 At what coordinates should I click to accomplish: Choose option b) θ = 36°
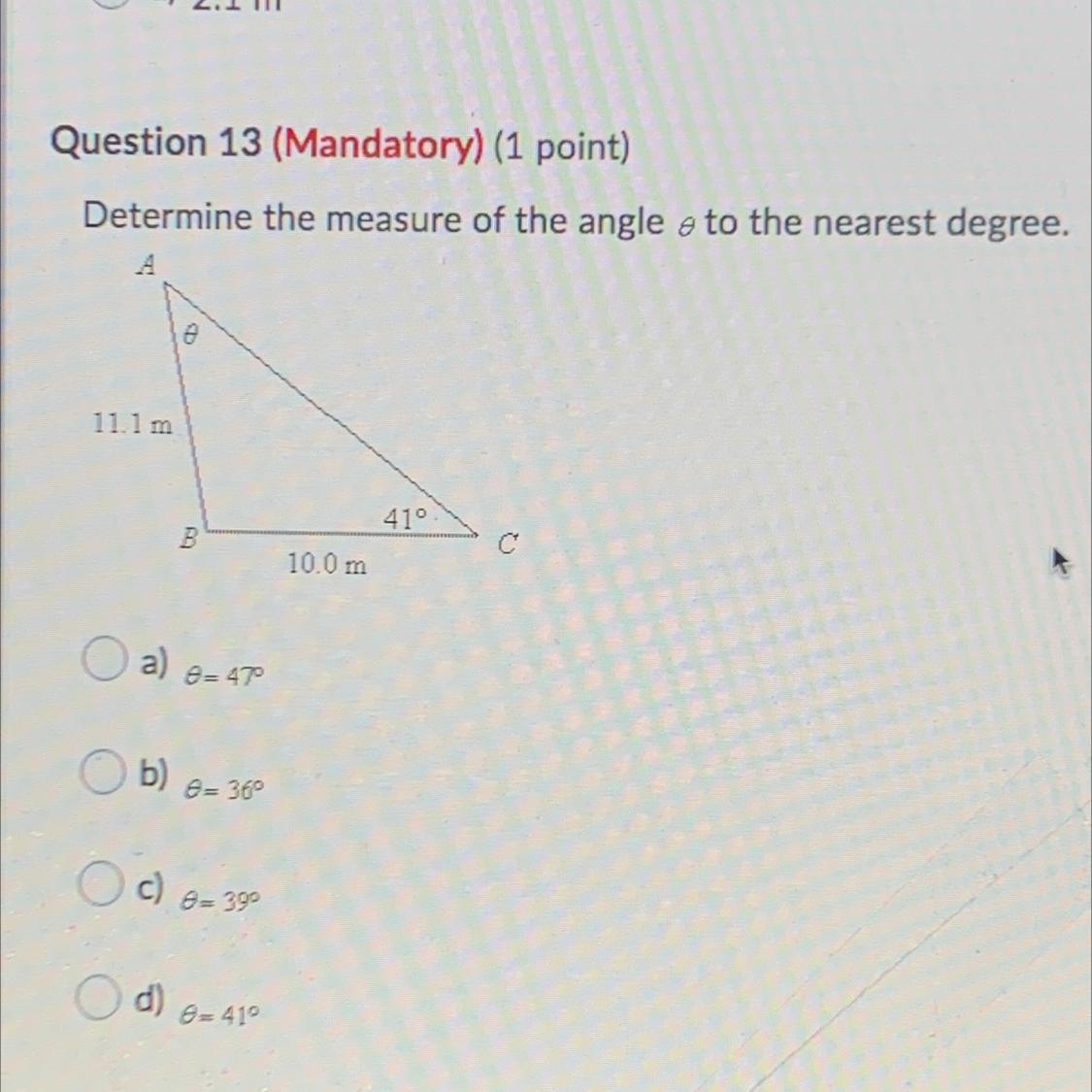click(x=102, y=773)
